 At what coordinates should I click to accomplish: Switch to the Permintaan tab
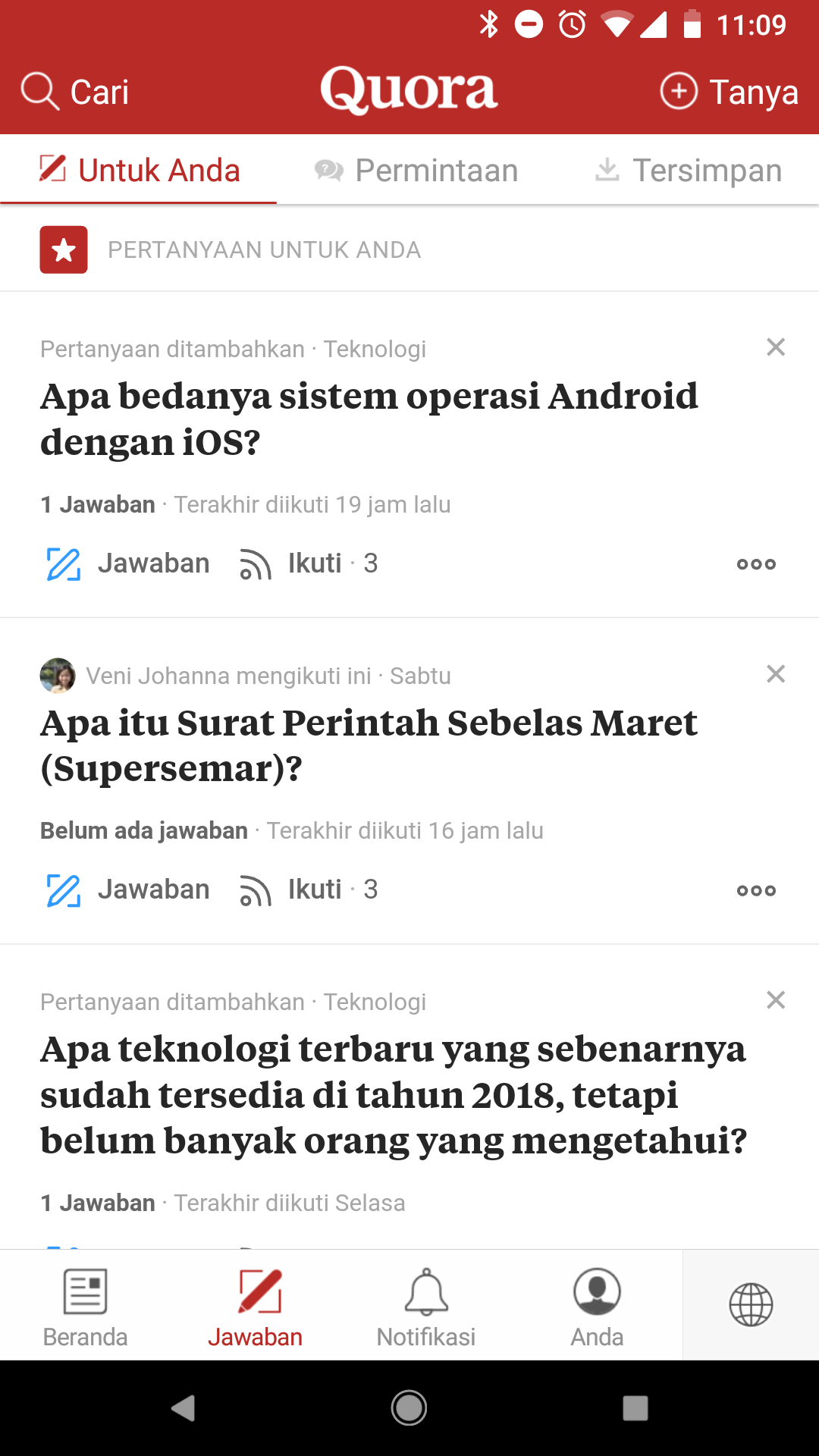416,171
